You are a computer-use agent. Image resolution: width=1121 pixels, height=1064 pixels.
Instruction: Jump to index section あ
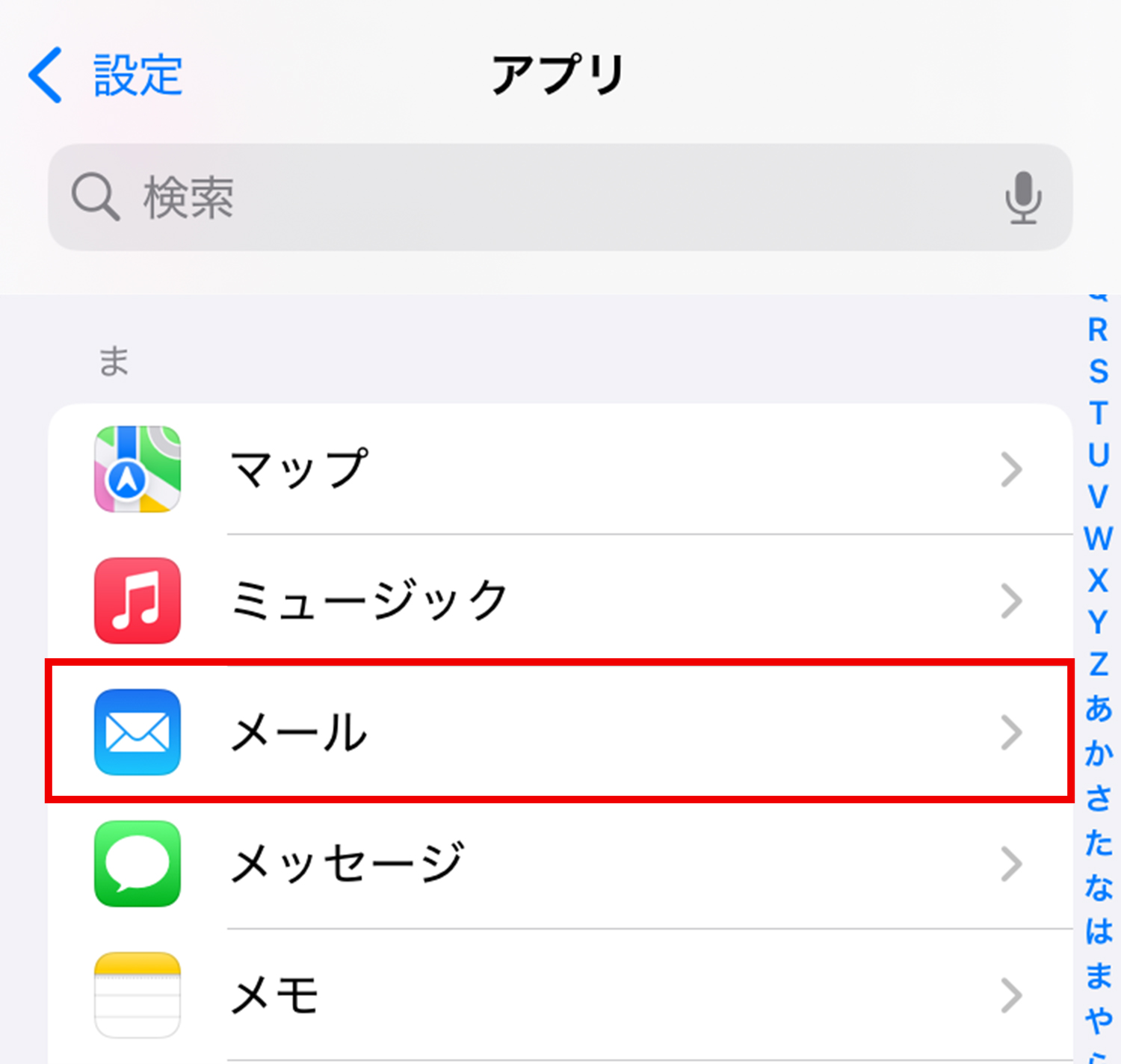(x=1098, y=708)
